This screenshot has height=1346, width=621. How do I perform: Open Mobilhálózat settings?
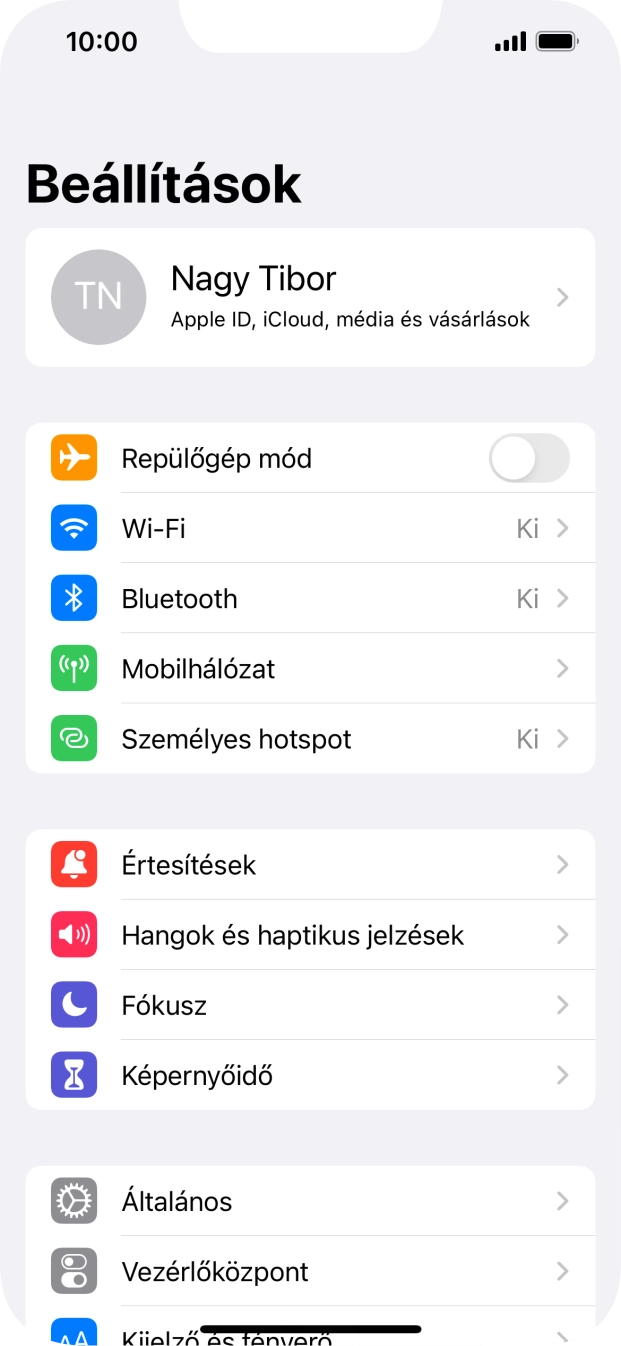click(x=310, y=668)
